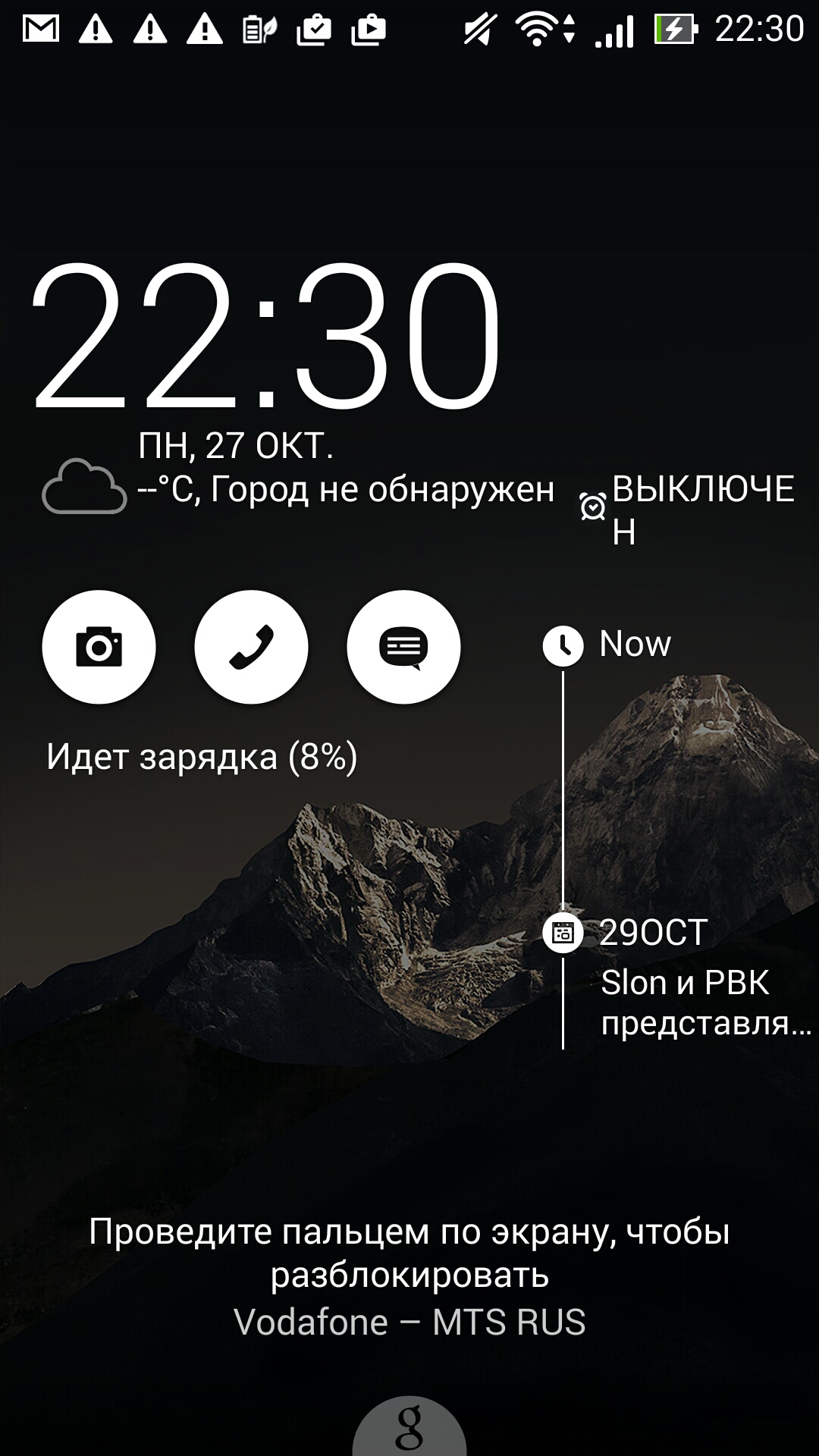Open the messaging shortcut
Viewport: 819px width, 1456px height.
point(403,647)
